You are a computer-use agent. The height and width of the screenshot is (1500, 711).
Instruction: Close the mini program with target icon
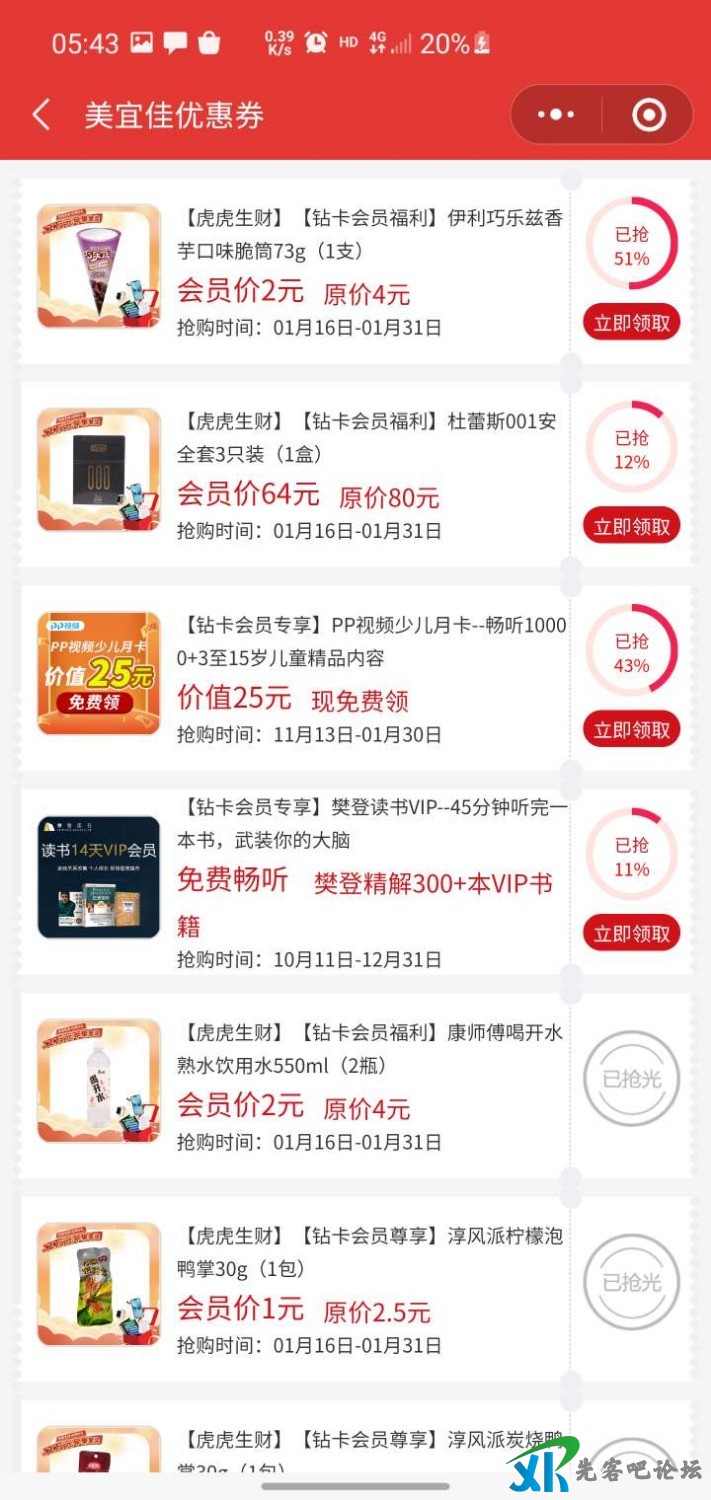pyautogui.click(x=648, y=115)
